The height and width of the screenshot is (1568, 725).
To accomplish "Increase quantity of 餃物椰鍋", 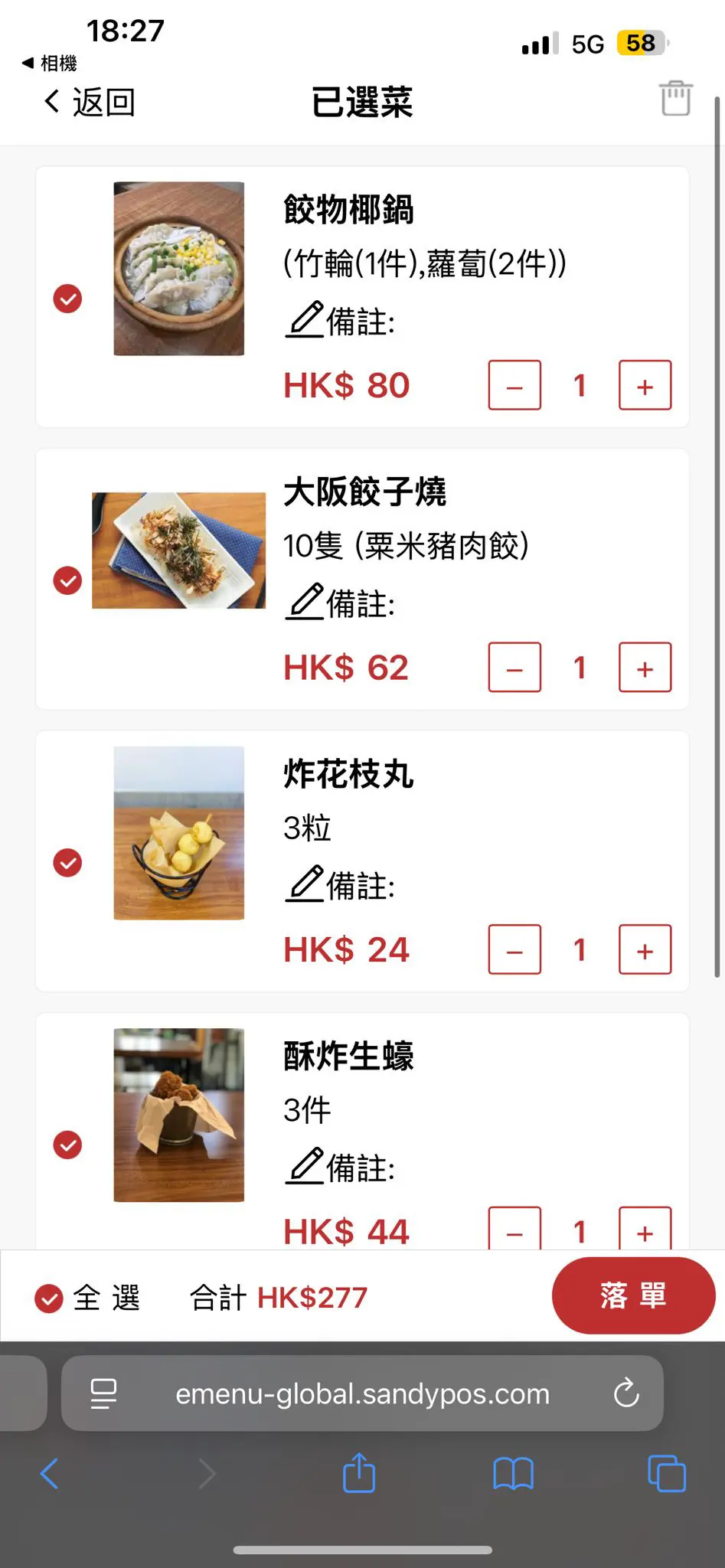I will (x=645, y=386).
